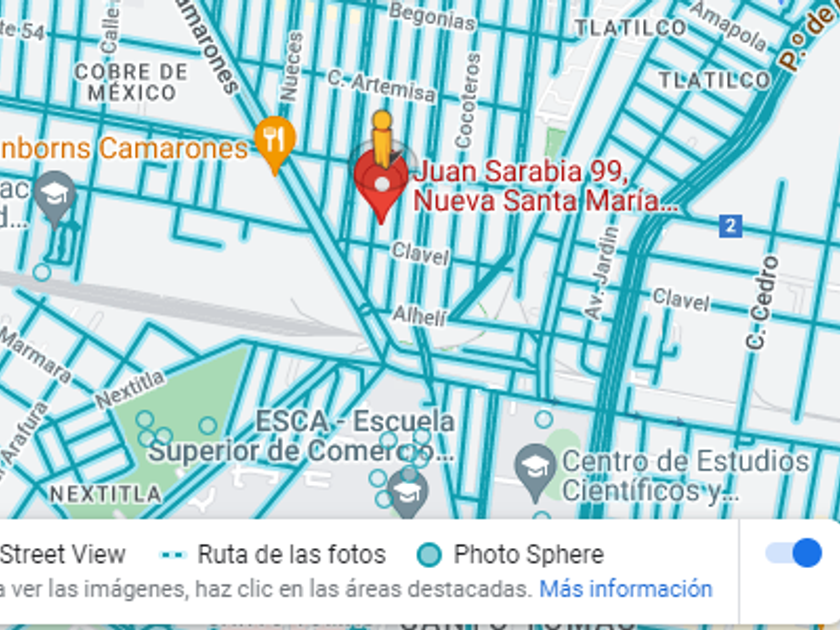Open the ESCA Escuela Superior de Comercio marker
The width and height of the screenshot is (840, 630).
tap(408, 494)
